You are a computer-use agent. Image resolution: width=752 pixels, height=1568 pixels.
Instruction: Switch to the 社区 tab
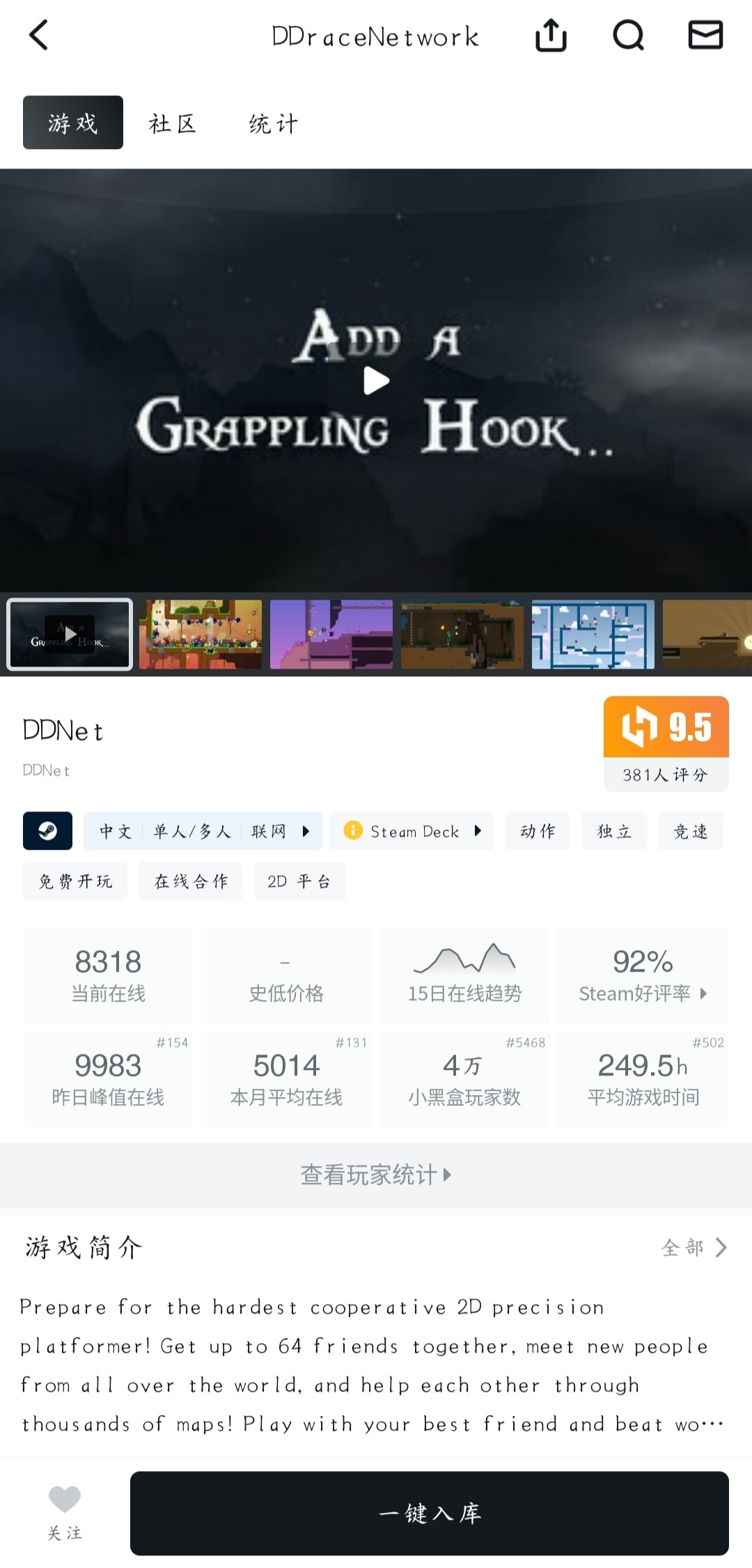coord(172,123)
